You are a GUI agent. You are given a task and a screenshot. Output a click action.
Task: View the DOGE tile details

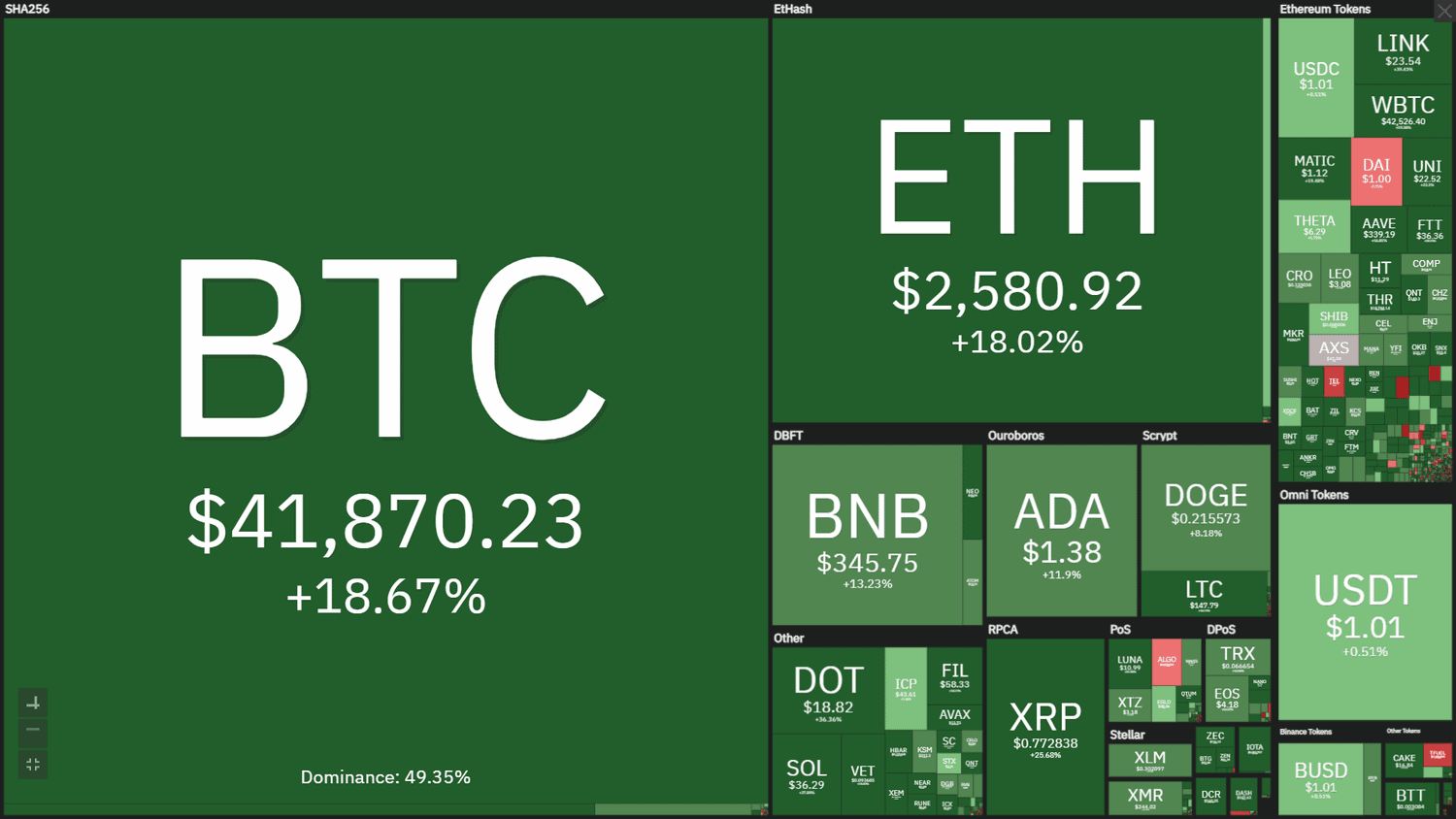(x=1205, y=508)
